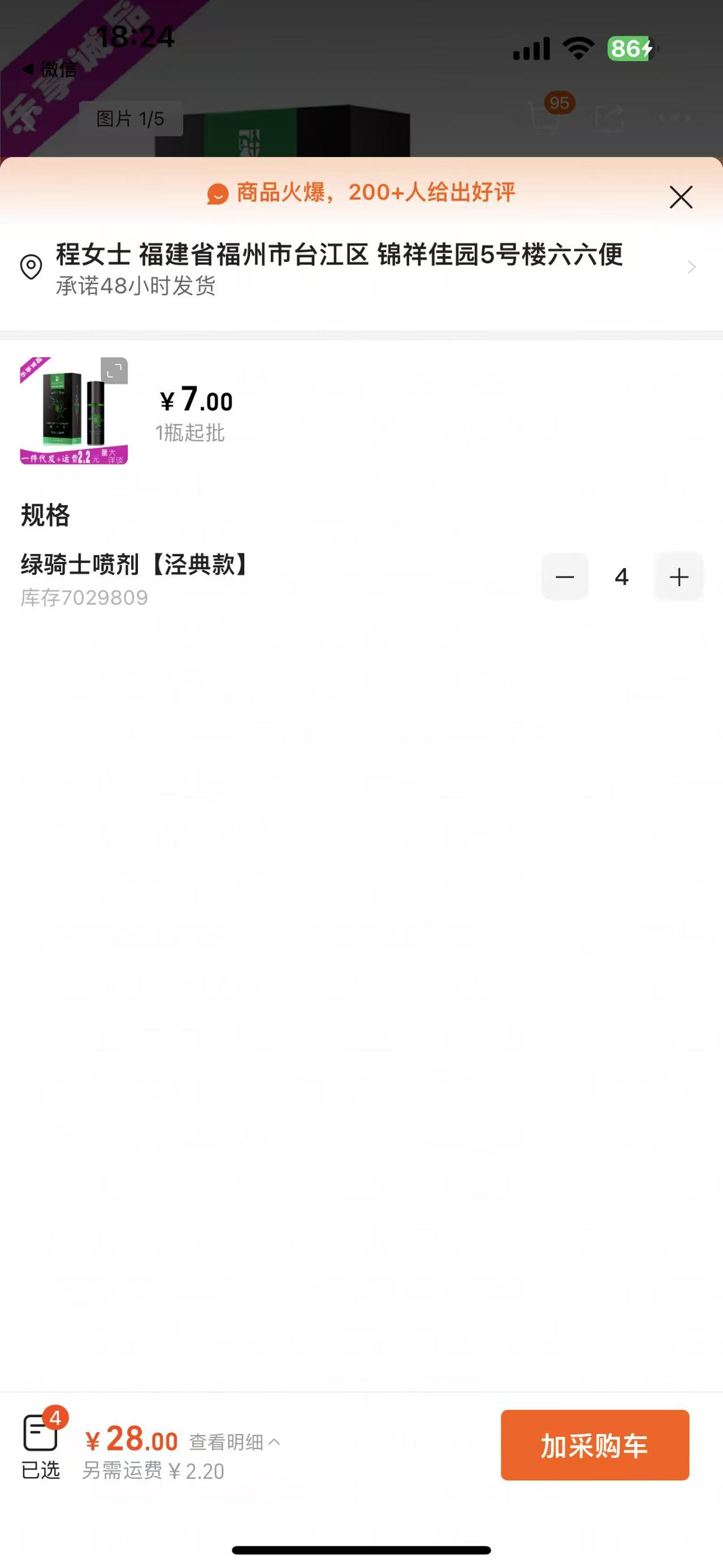Increase quantity of 绿骑士喷剂

click(678, 577)
